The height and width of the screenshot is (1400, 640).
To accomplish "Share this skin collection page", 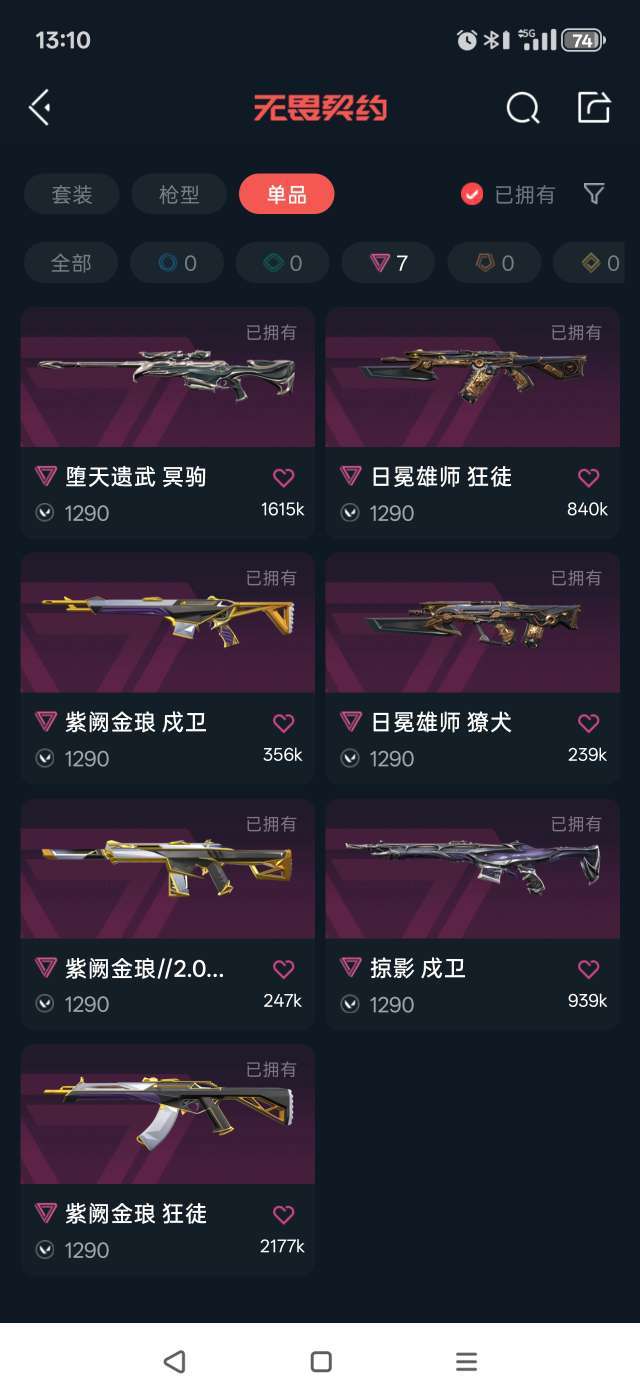I will click(x=594, y=107).
